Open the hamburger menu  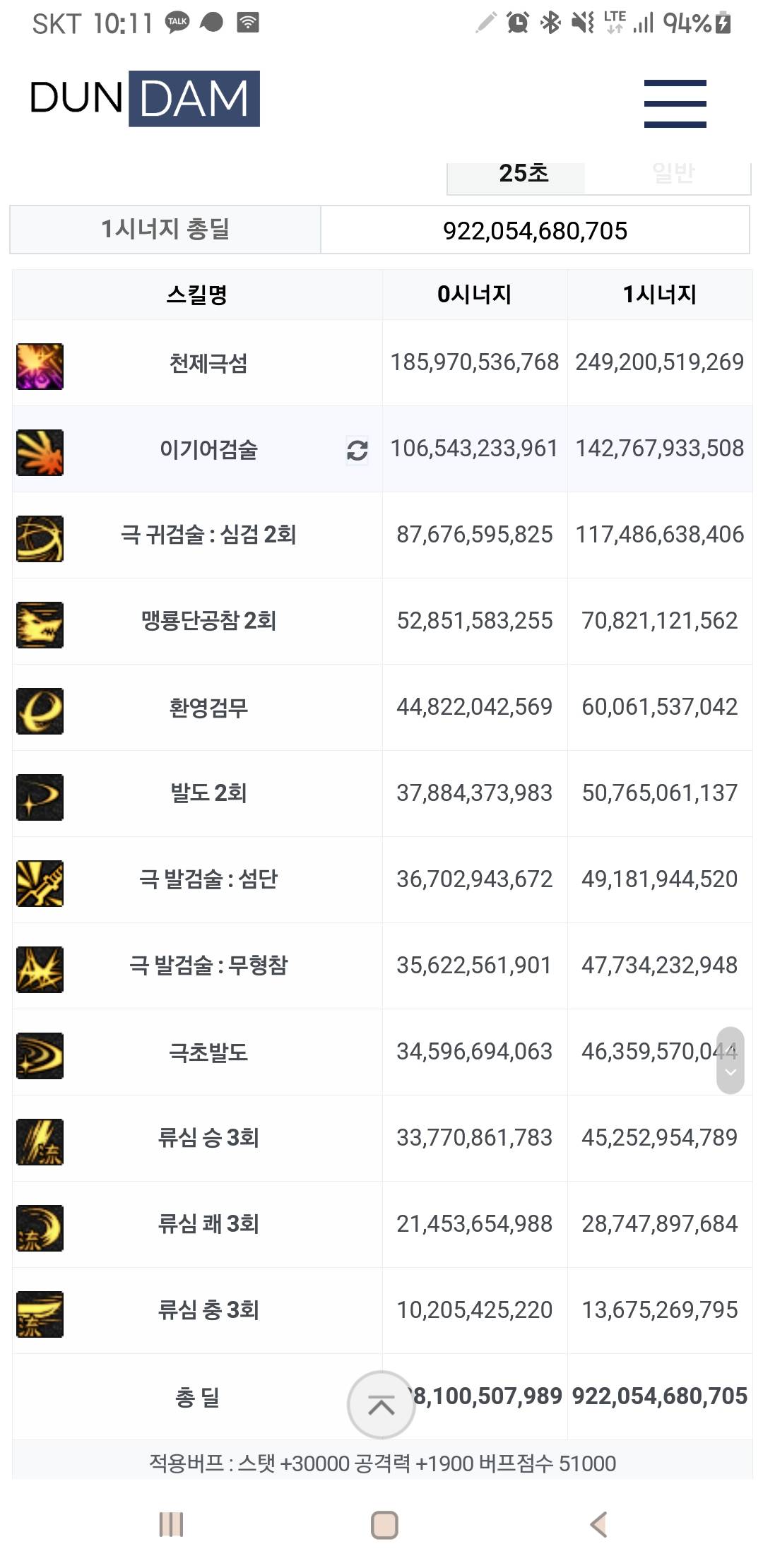tap(675, 103)
